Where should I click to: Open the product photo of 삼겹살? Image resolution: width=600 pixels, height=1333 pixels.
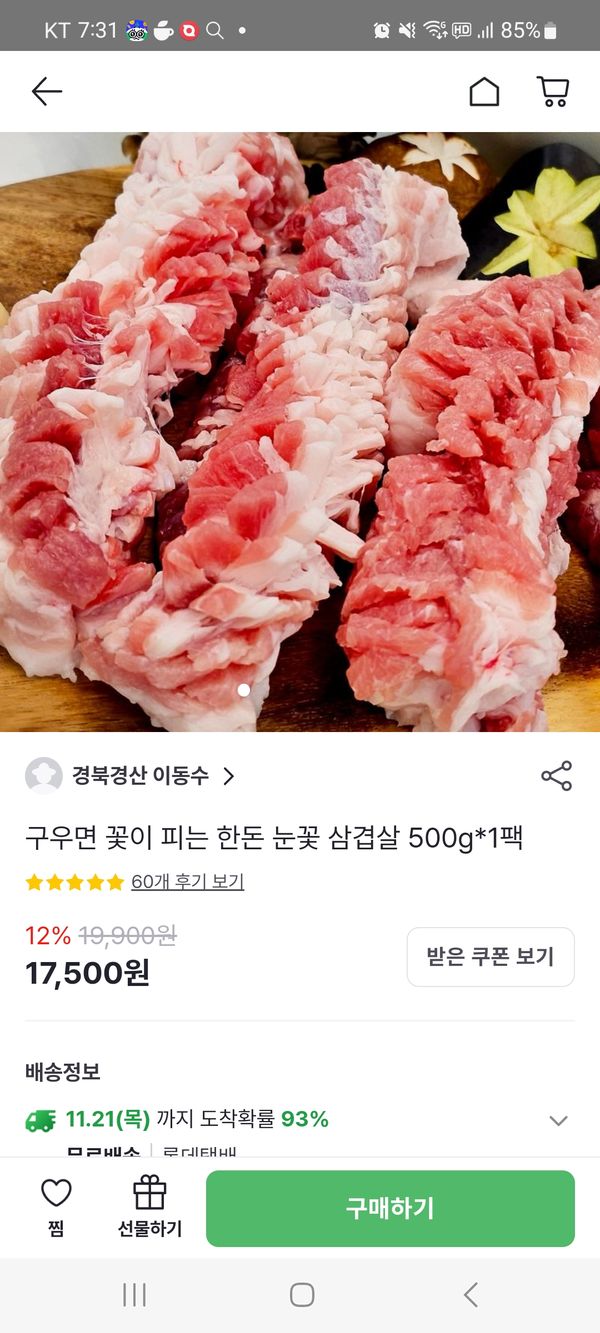(x=300, y=430)
